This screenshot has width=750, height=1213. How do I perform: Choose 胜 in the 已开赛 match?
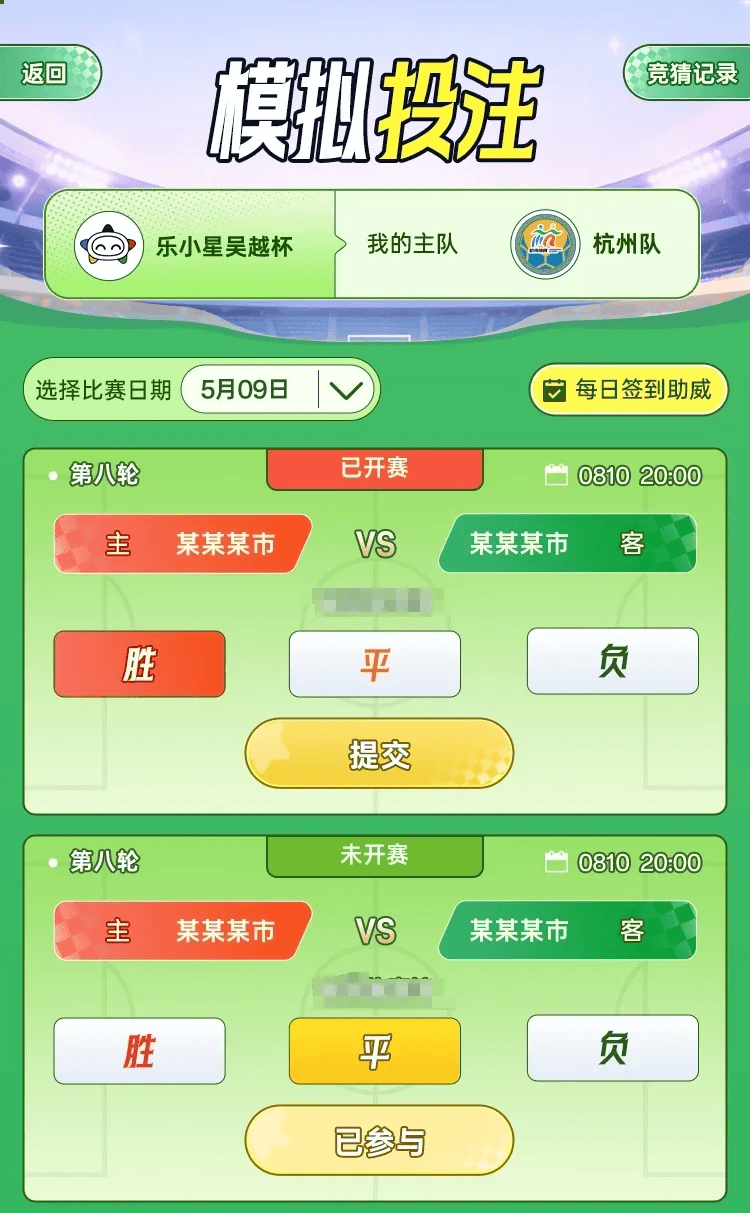[x=140, y=664]
